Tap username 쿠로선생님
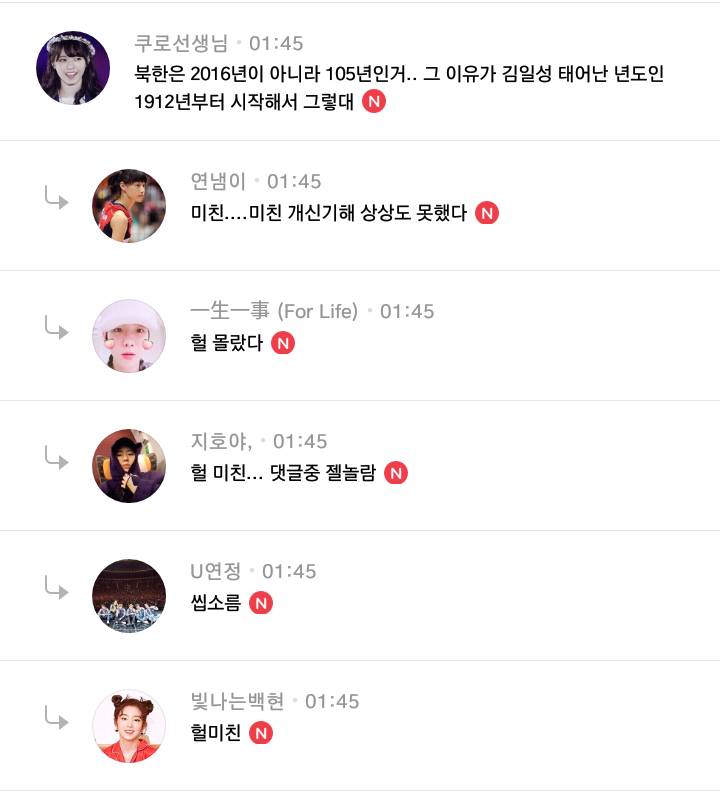720x793 pixels. (181, 43)
